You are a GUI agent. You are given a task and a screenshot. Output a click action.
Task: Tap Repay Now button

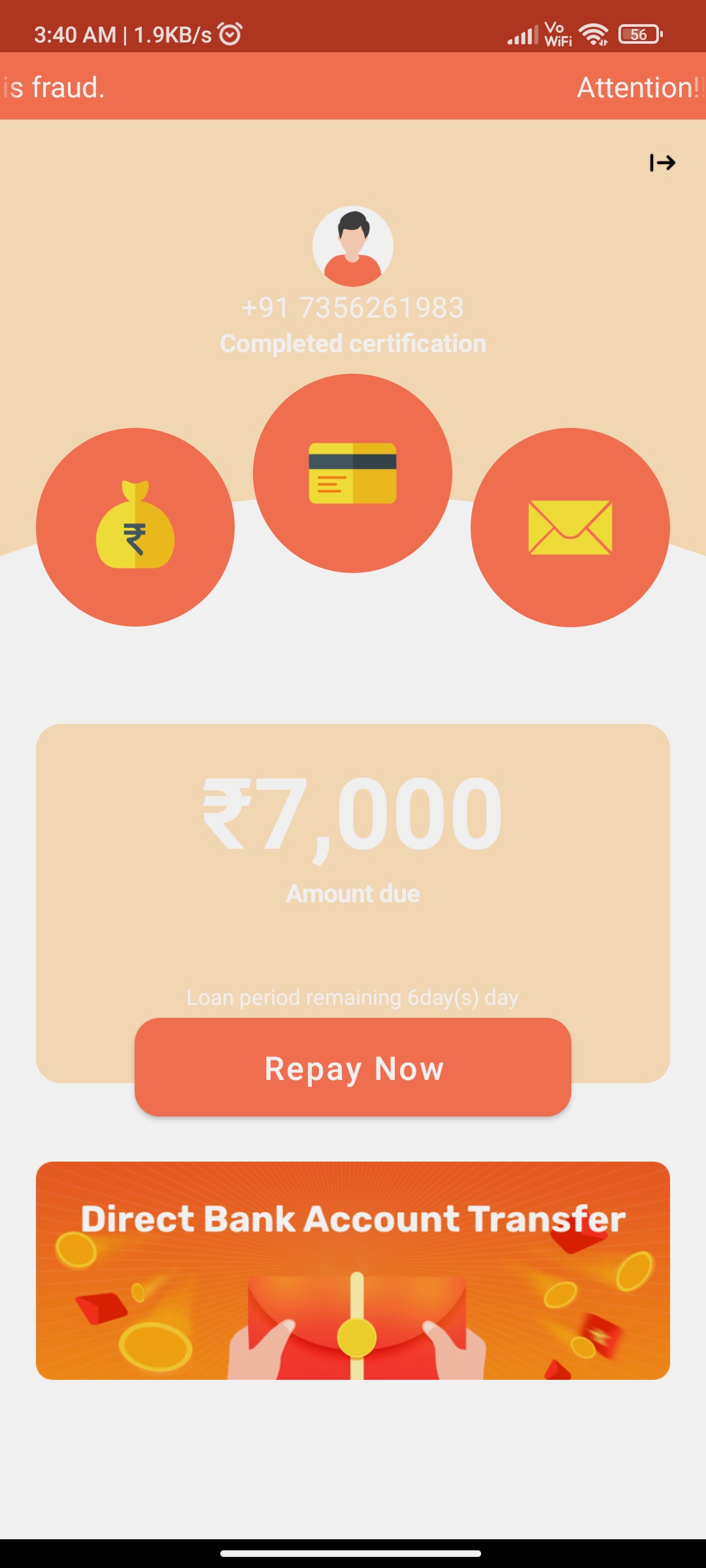coord(353,1067)
